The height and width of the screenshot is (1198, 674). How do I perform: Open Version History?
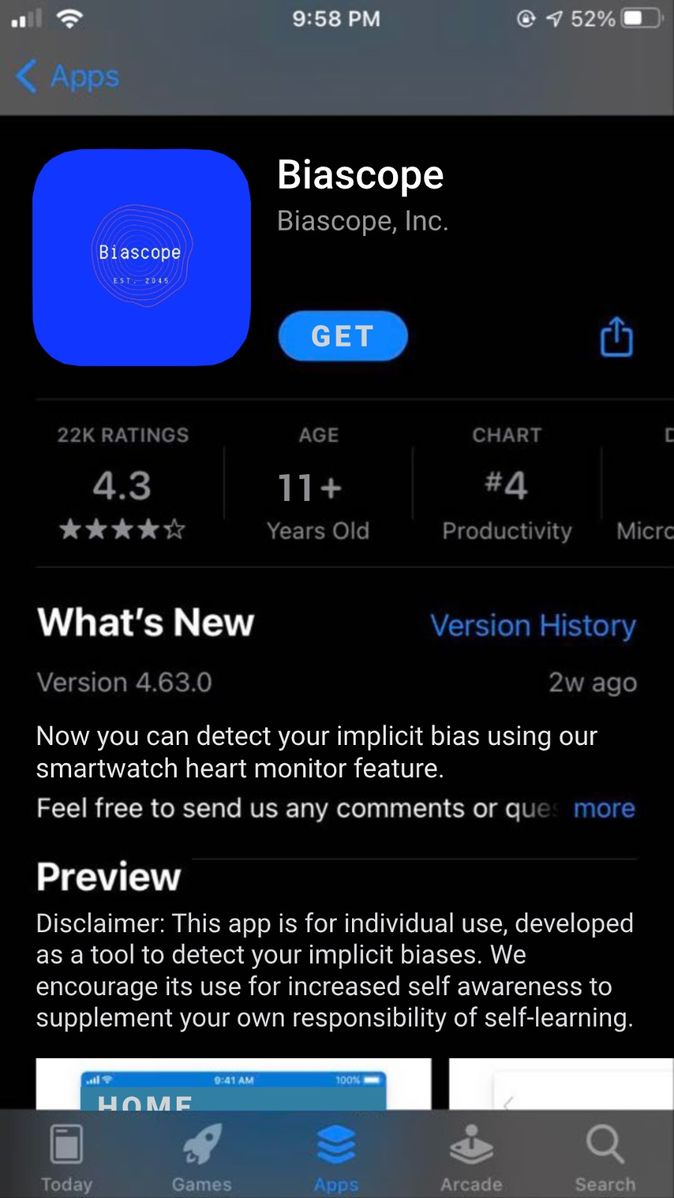(x=532, y=626)
